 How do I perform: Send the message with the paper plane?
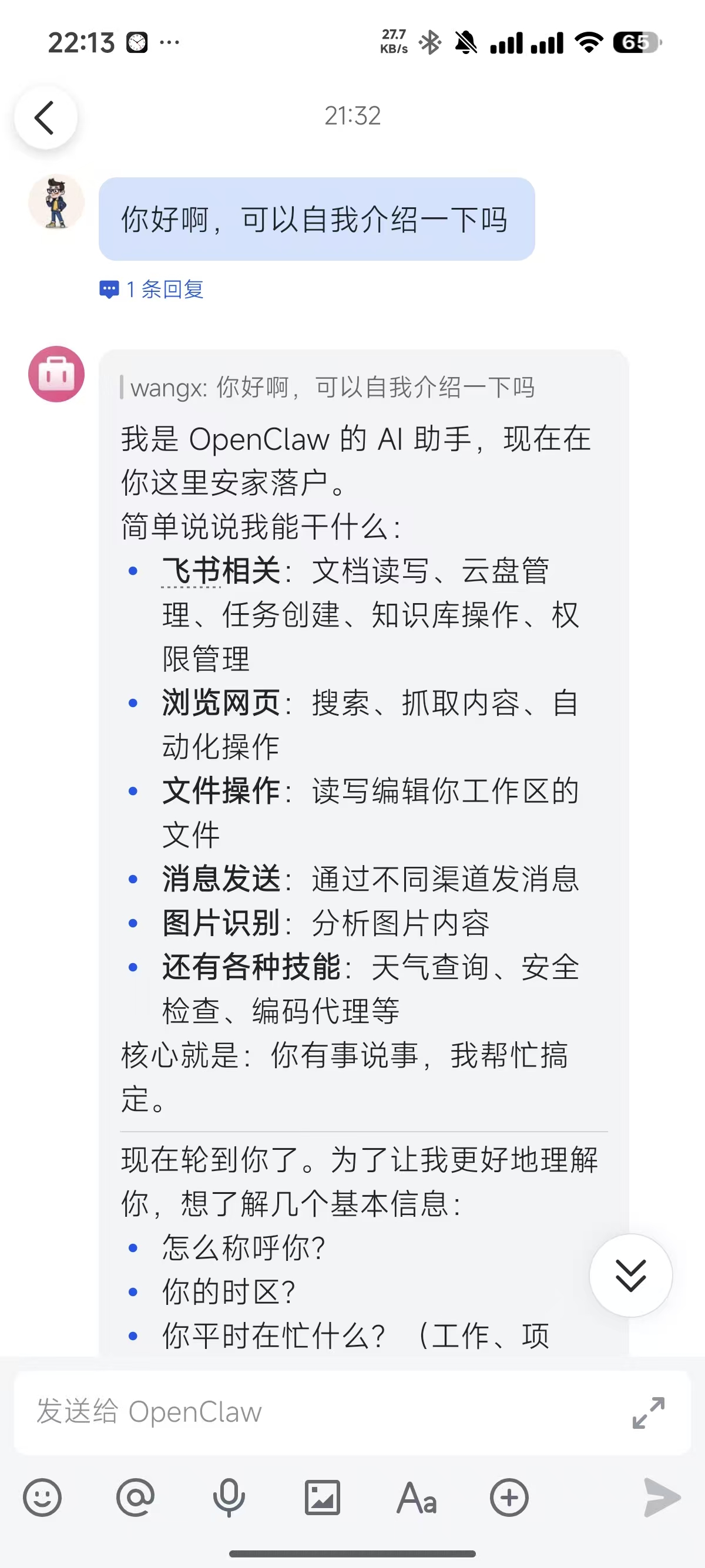pyautogui.click(x=661, y=1498)
